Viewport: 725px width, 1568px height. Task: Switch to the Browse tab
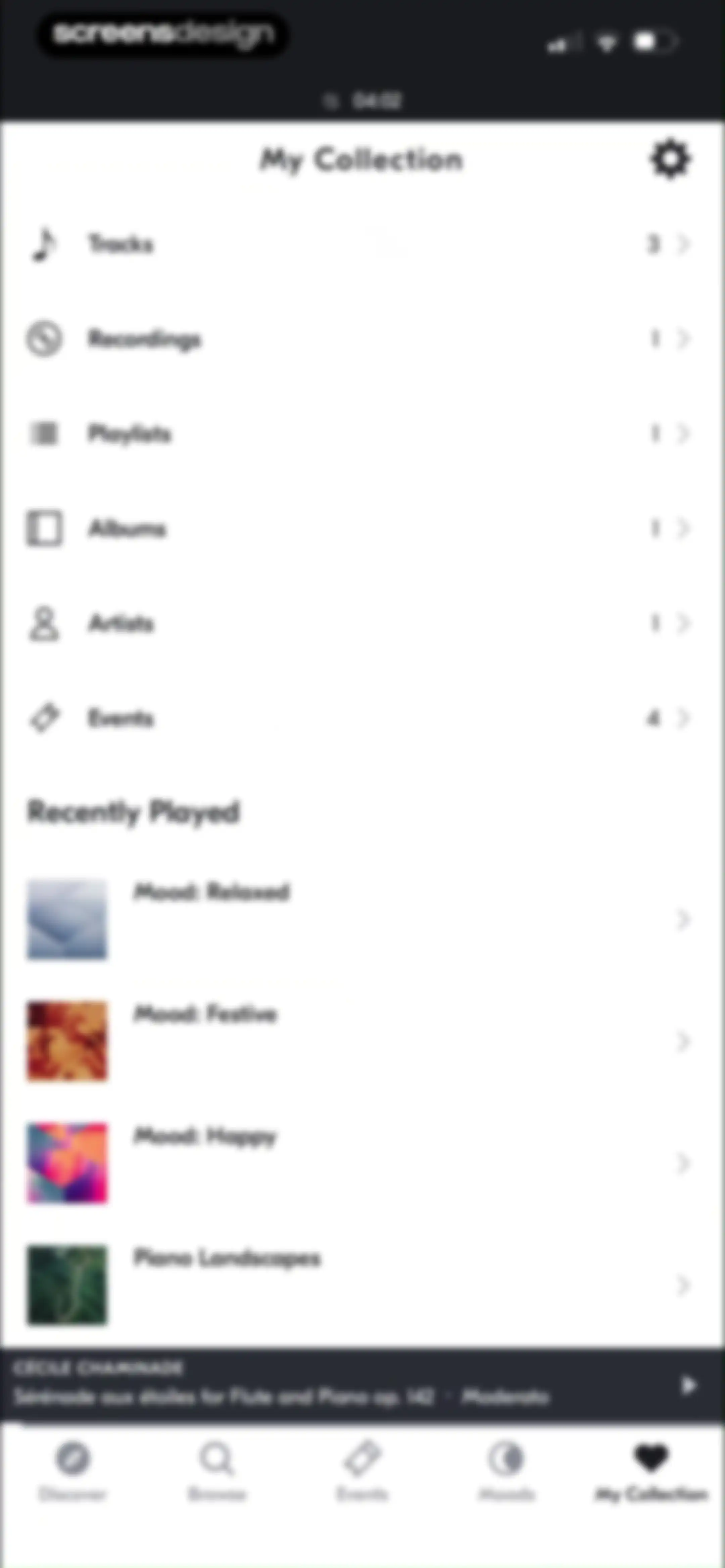click(217, 1471)
